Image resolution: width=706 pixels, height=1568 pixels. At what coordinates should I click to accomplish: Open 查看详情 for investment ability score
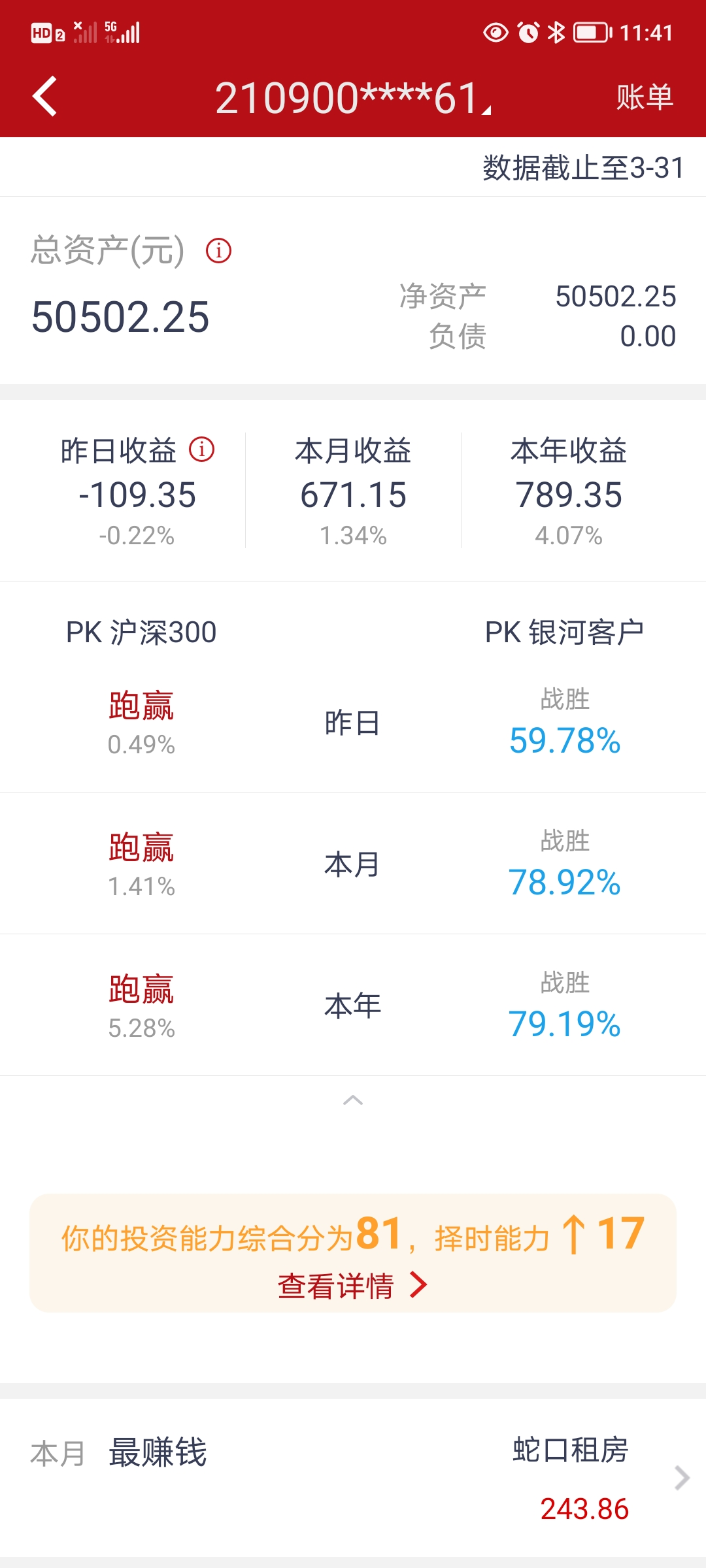353,1285
